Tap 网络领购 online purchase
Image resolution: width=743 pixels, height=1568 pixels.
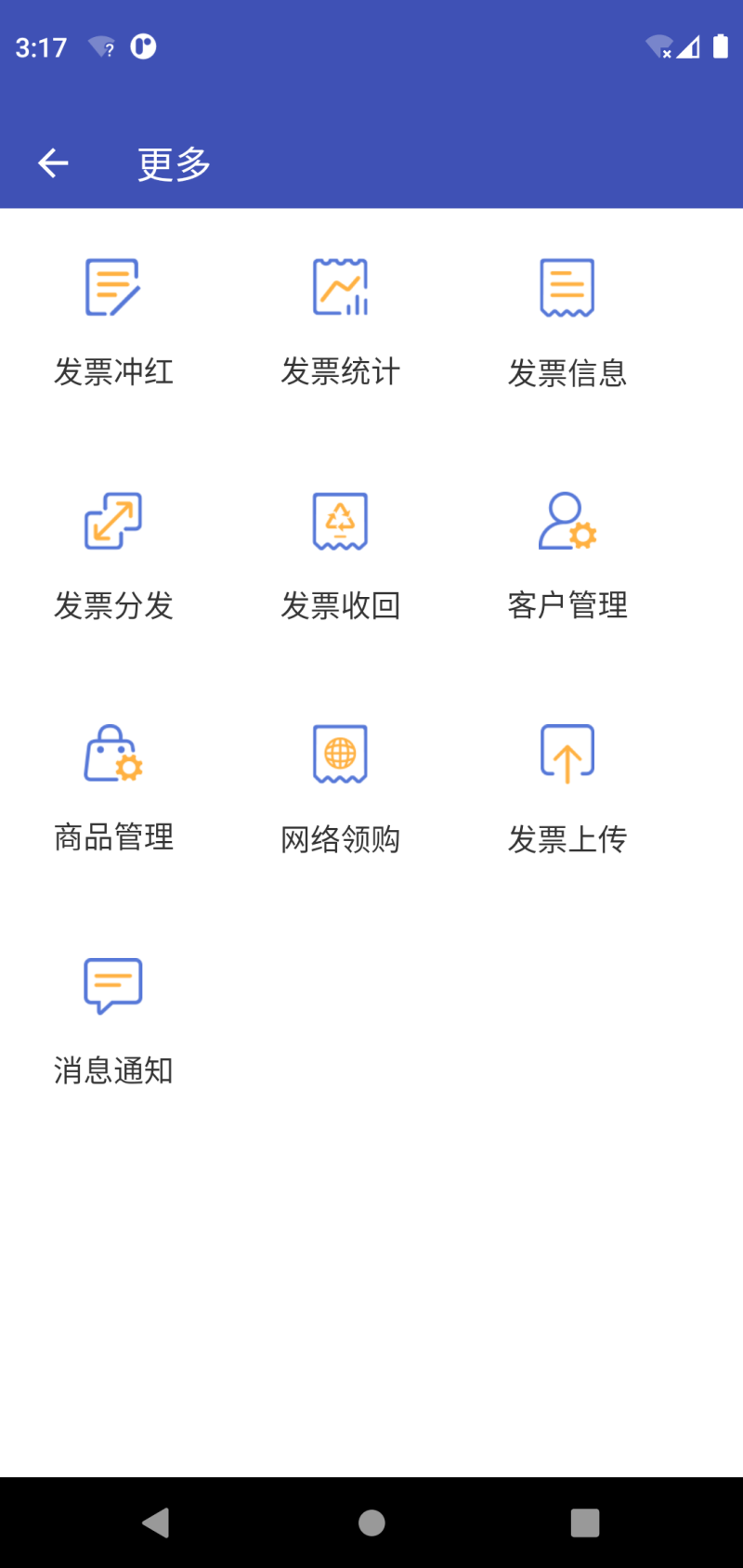click(340, 787)
